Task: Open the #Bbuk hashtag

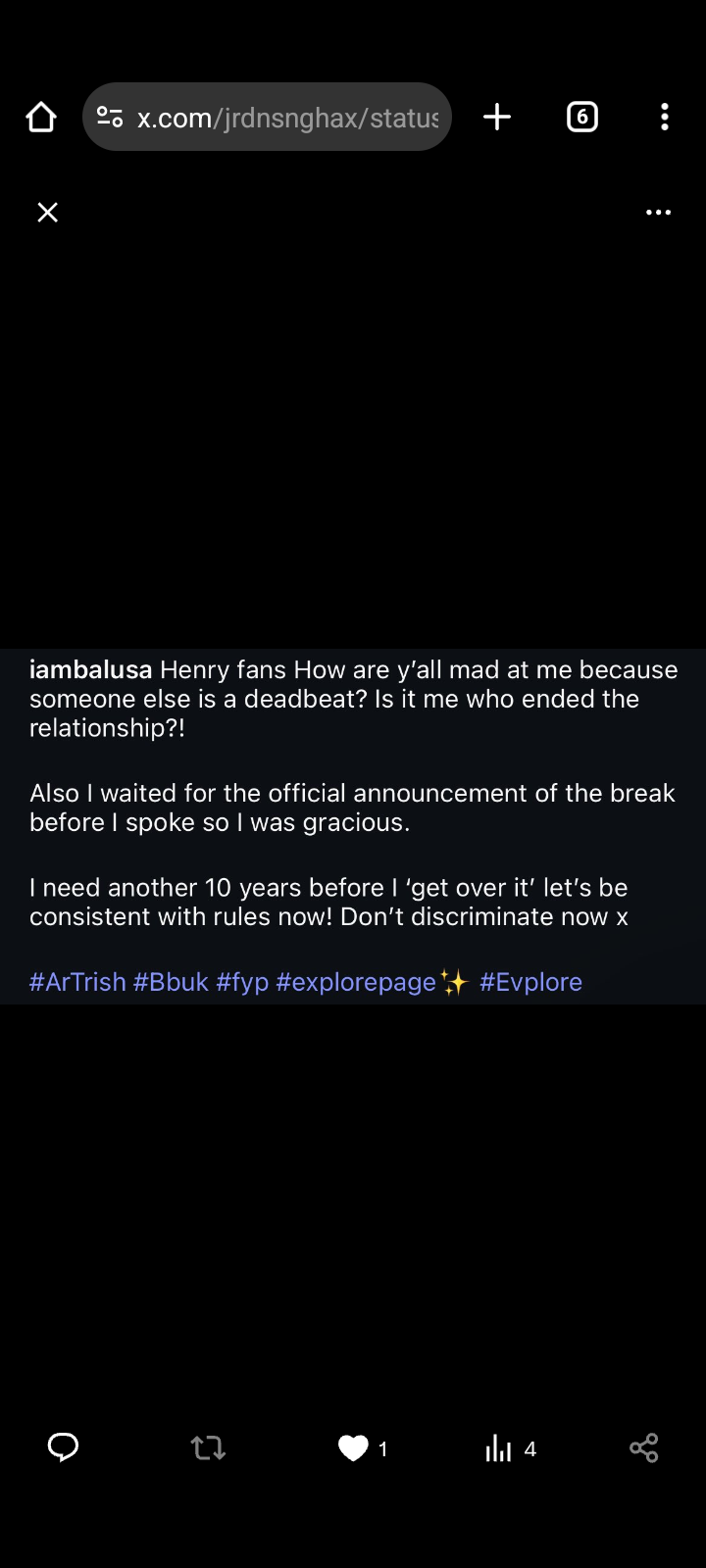Action: [171, 982]
